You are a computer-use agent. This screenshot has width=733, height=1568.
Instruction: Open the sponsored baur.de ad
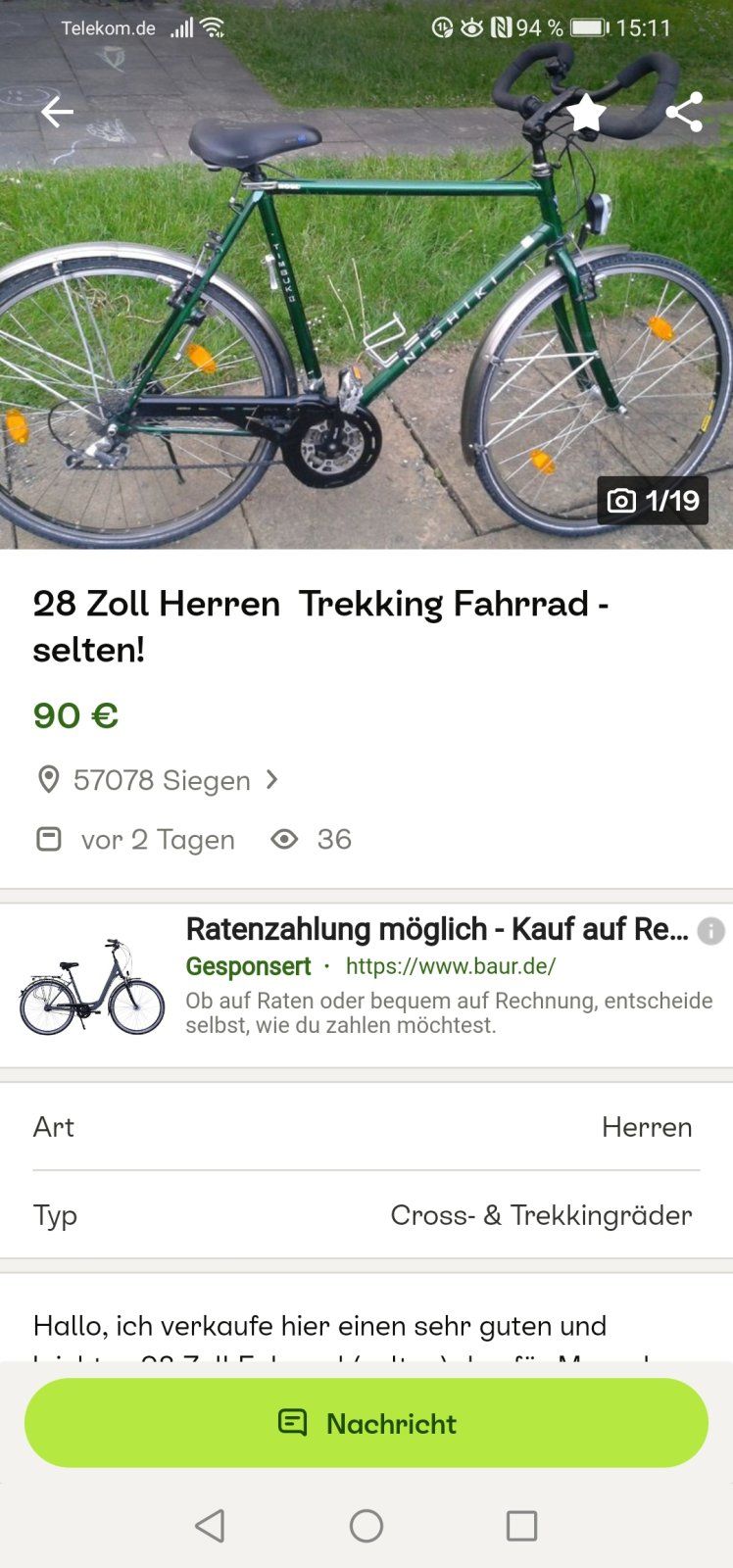click(436, 929)
